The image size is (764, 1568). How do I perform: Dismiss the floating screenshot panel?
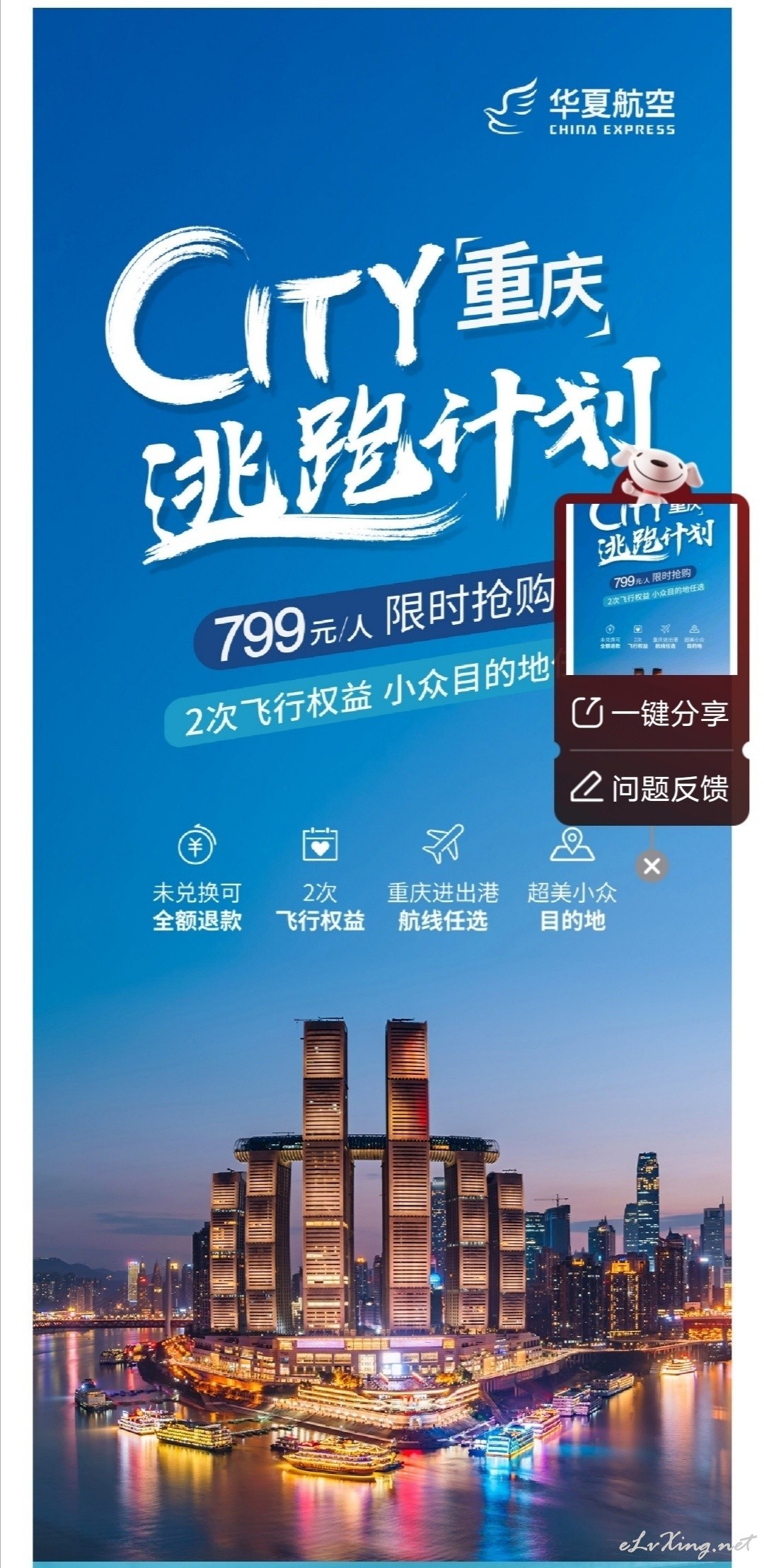point(652,865)
